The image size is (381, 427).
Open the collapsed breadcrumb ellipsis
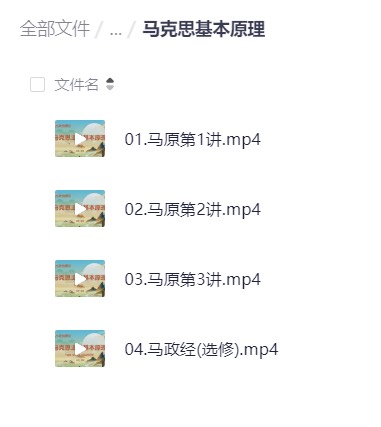click(x=116, y=32)
